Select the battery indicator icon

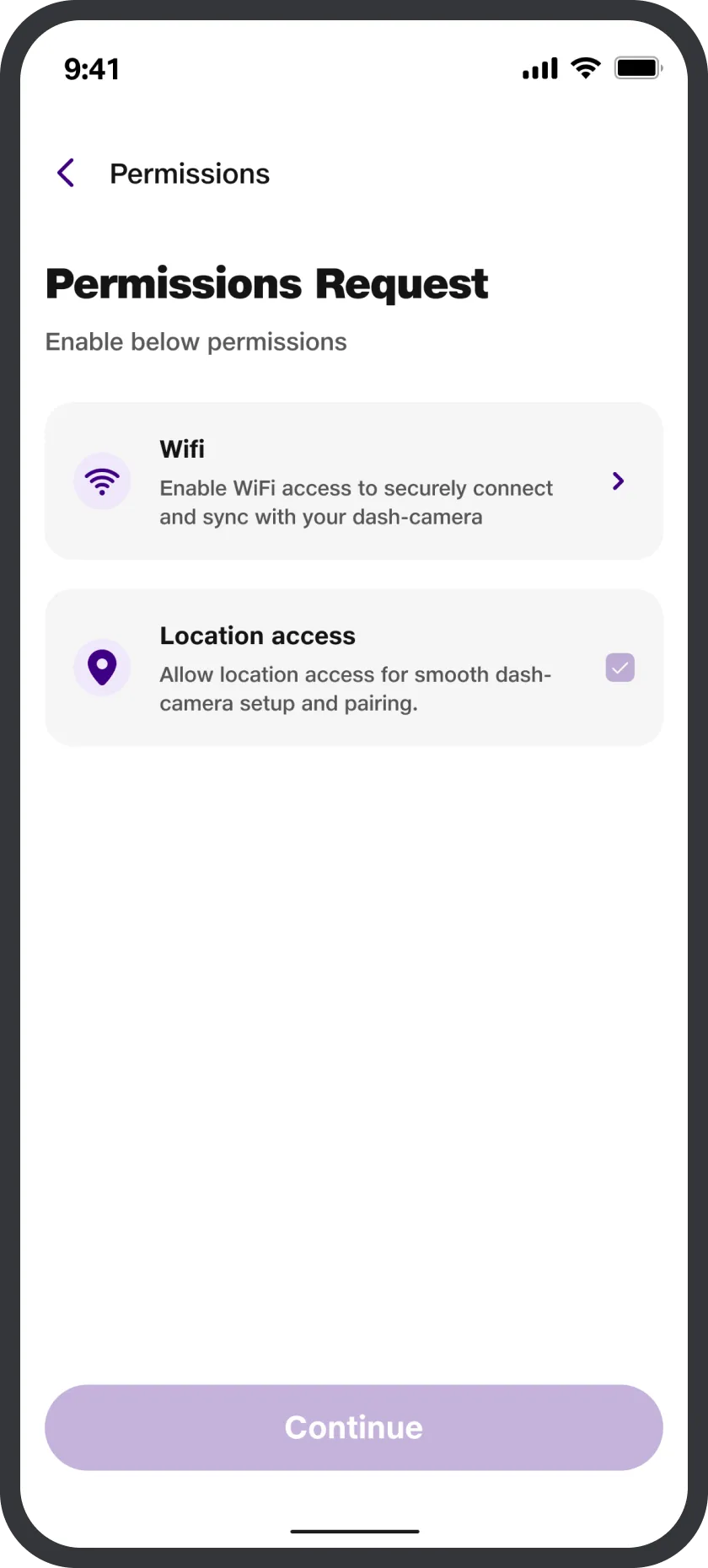point(638,67)
